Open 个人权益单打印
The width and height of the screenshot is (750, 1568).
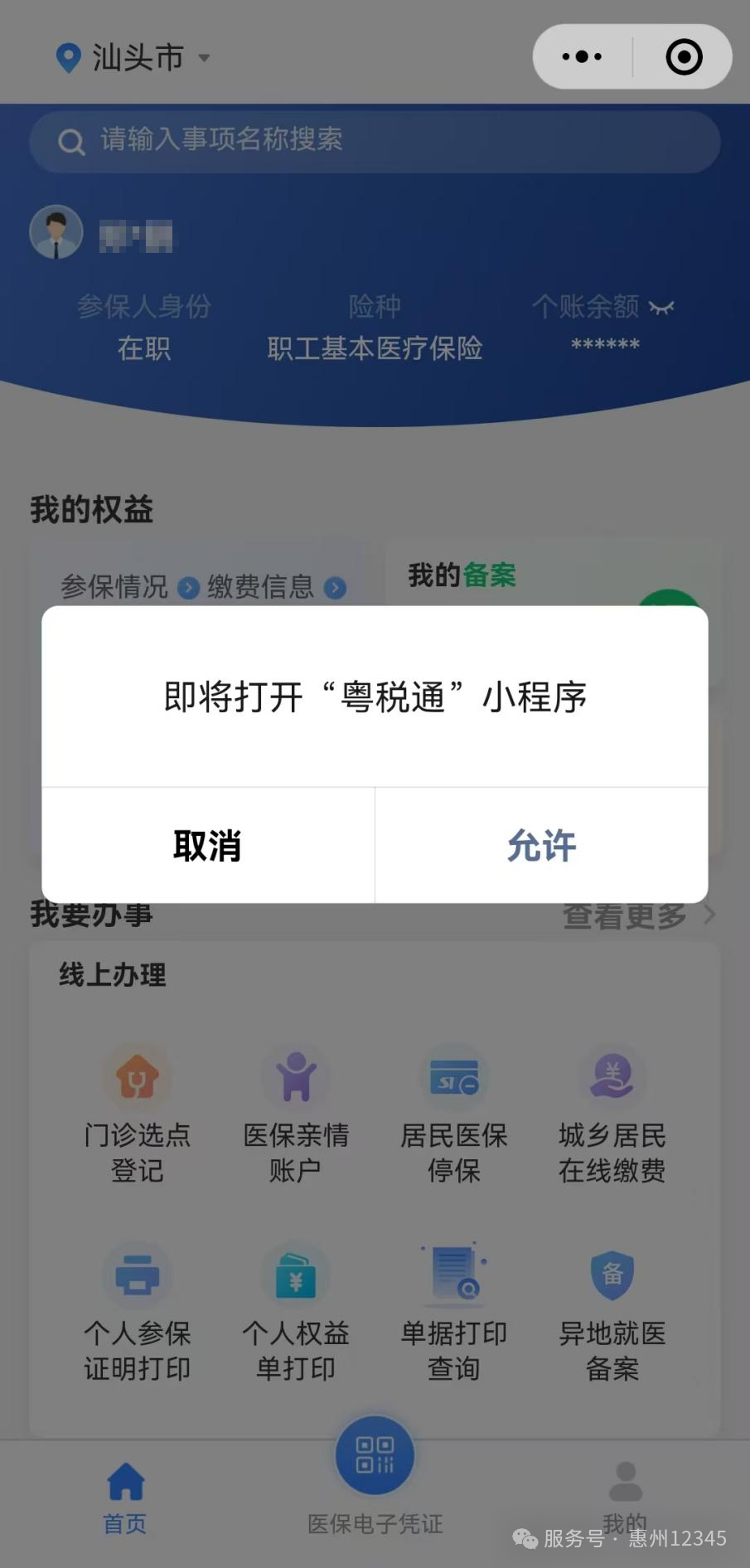[296, 1312]
